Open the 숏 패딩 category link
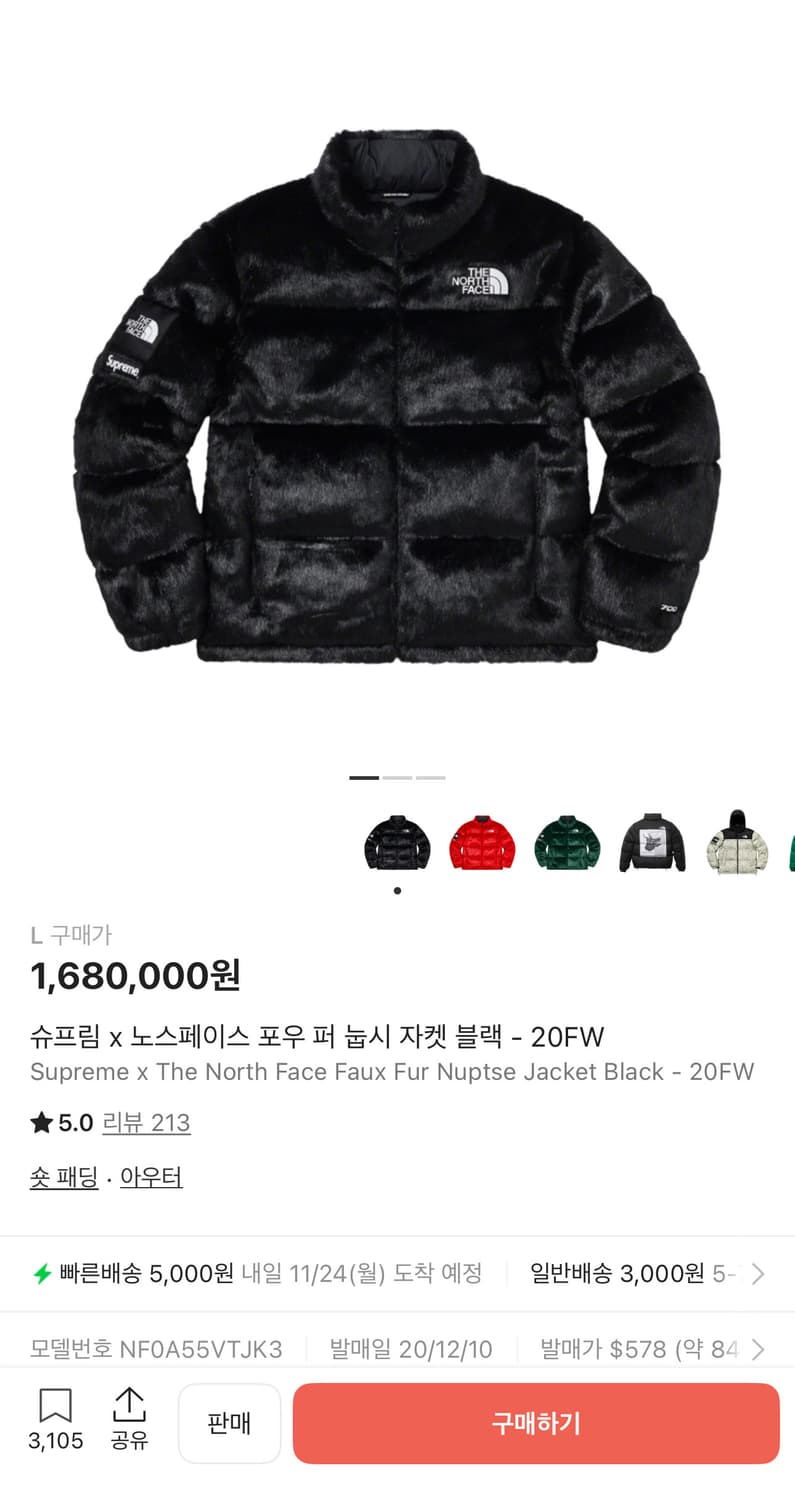 click(63, 1177)
